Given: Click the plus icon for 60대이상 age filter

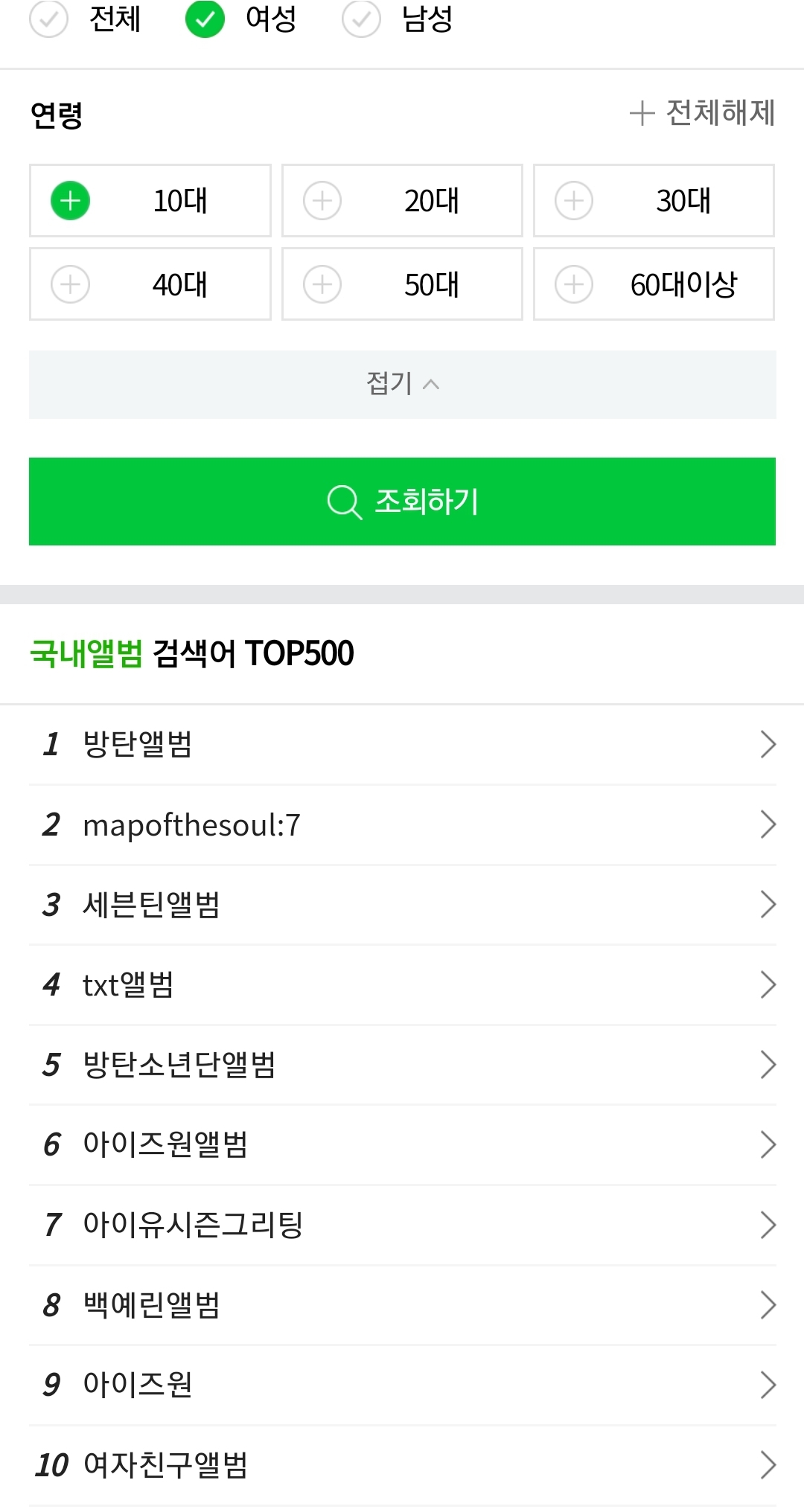Looking at the screenshot, I should click(573, 283).
